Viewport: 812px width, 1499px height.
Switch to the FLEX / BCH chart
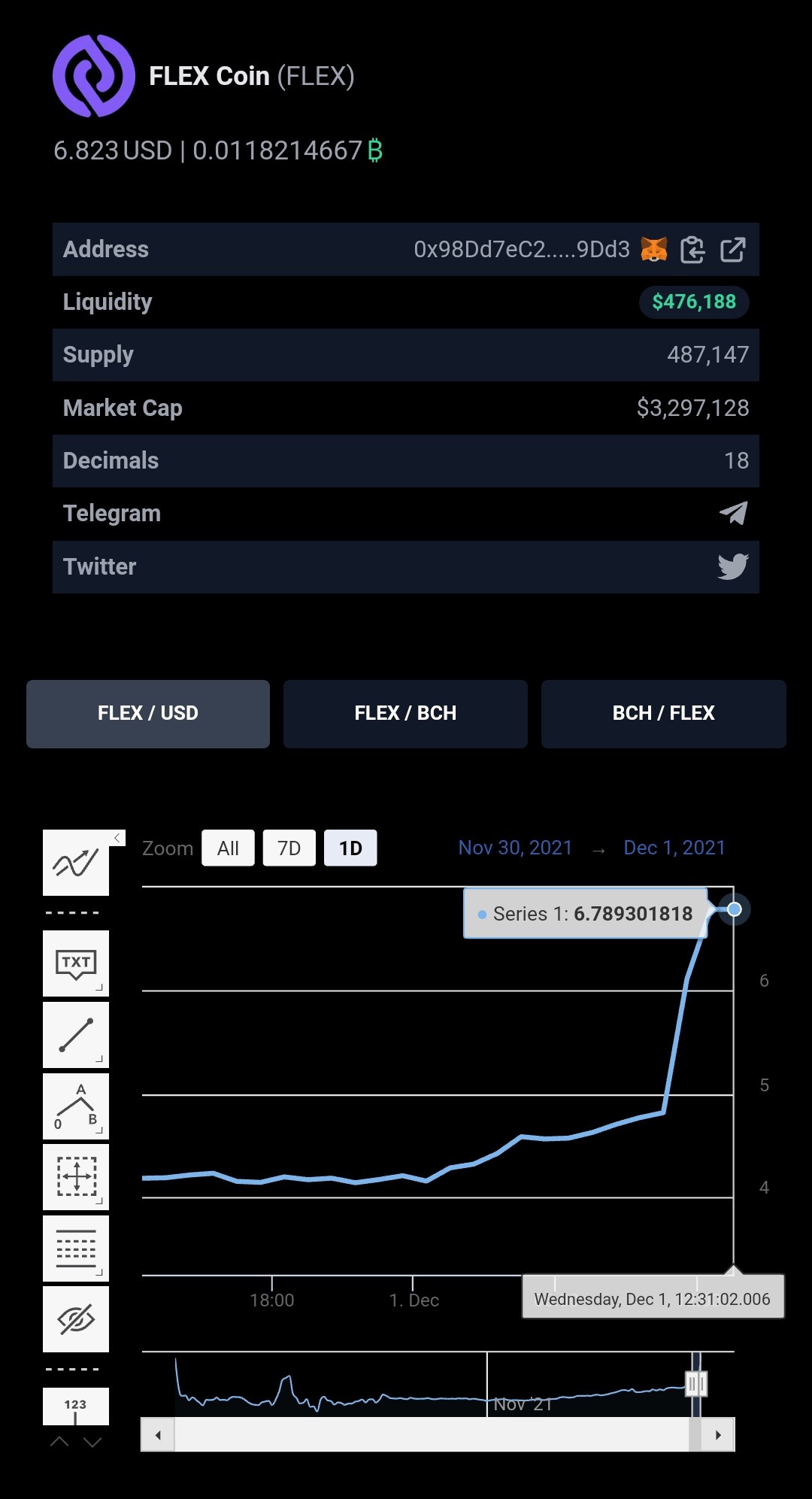coord(405,714)
